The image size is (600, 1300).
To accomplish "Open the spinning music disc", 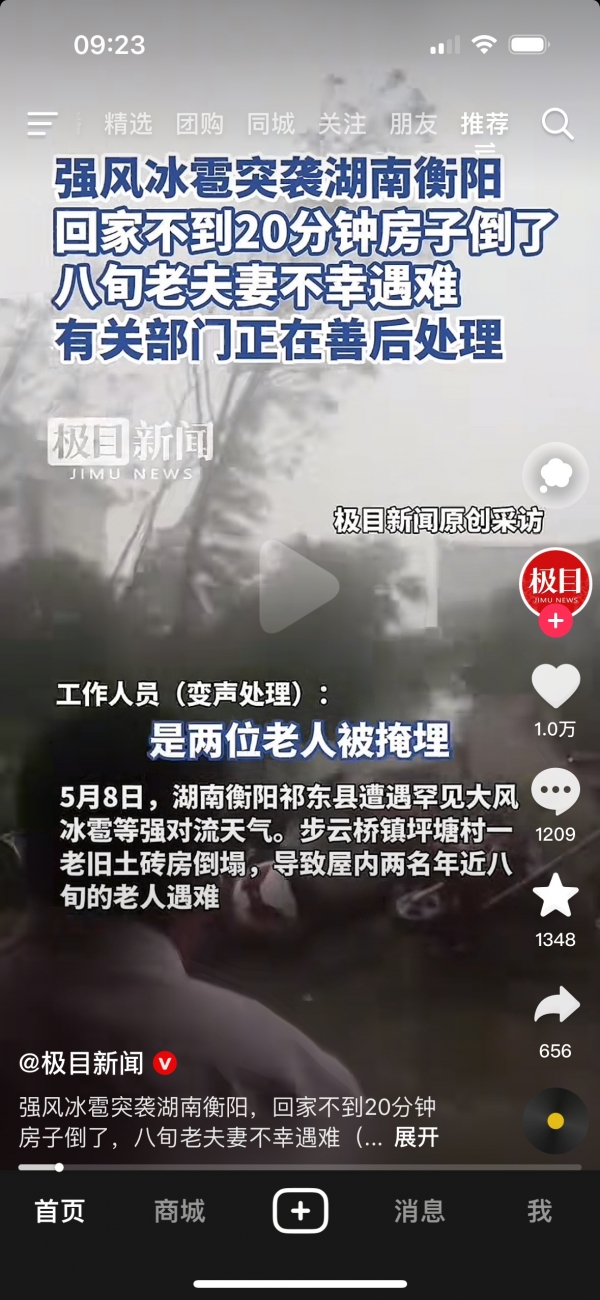I will point(555,1121).
